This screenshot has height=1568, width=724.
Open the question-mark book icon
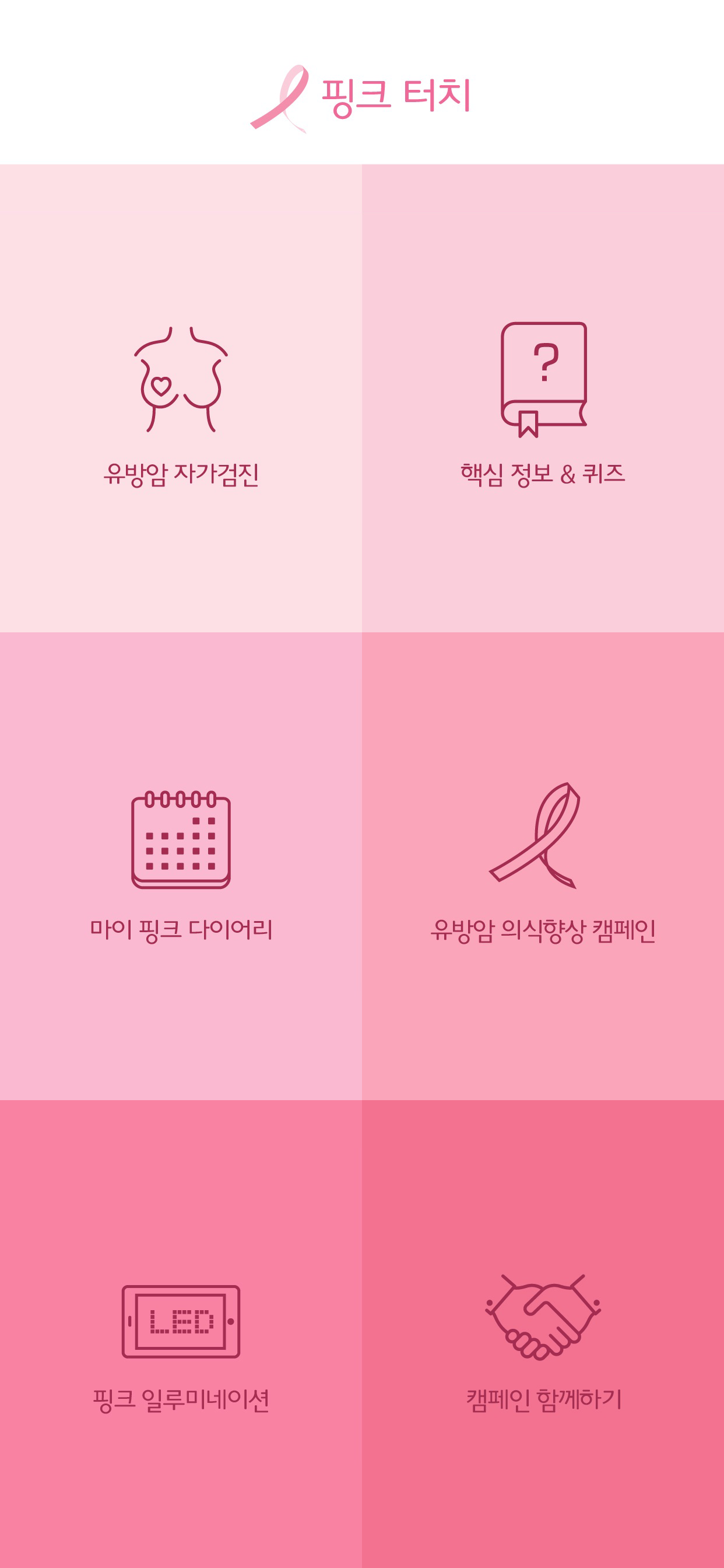[543, 377]
